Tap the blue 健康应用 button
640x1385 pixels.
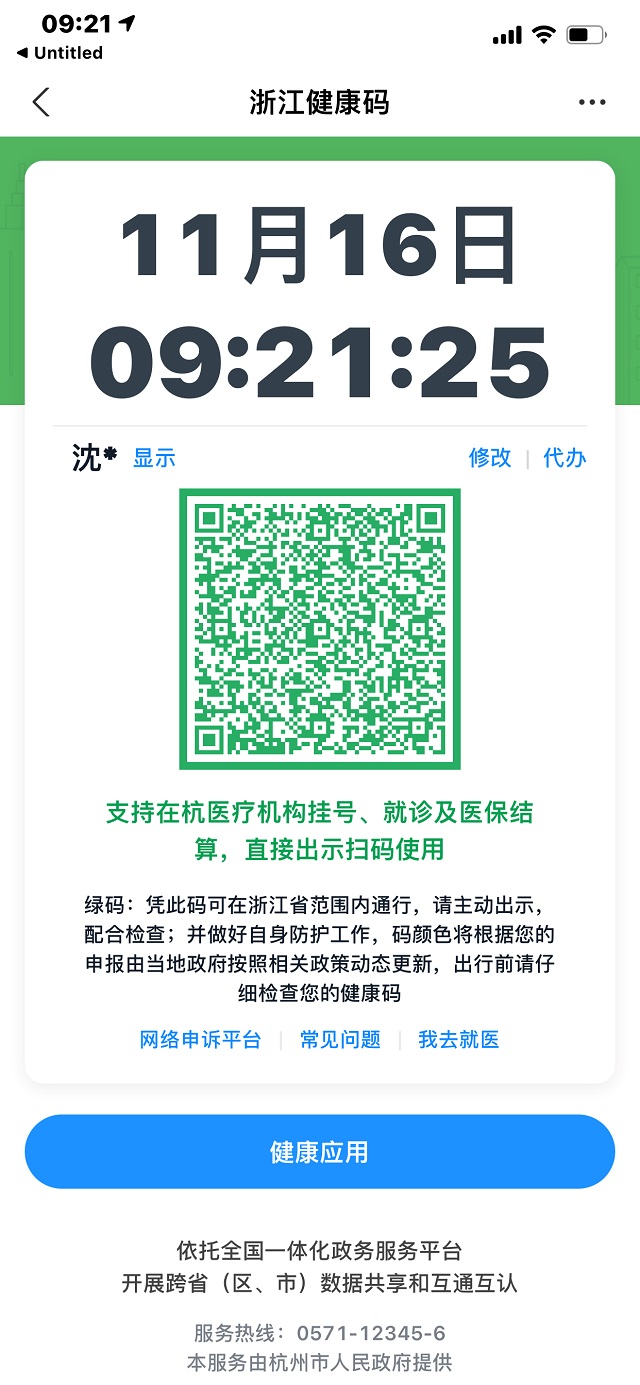(320, 1152)
